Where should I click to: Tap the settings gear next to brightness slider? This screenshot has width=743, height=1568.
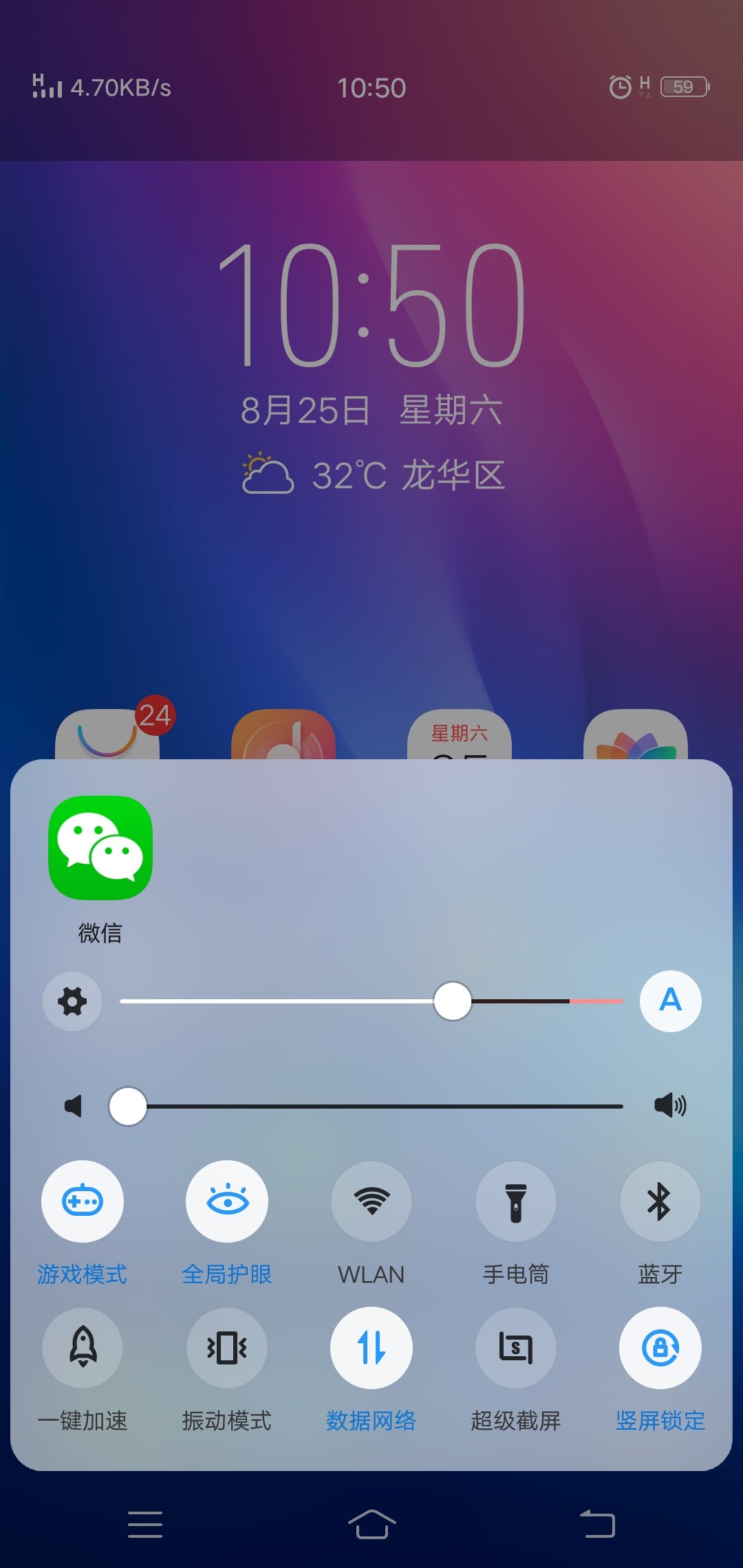coord(72,1002)
